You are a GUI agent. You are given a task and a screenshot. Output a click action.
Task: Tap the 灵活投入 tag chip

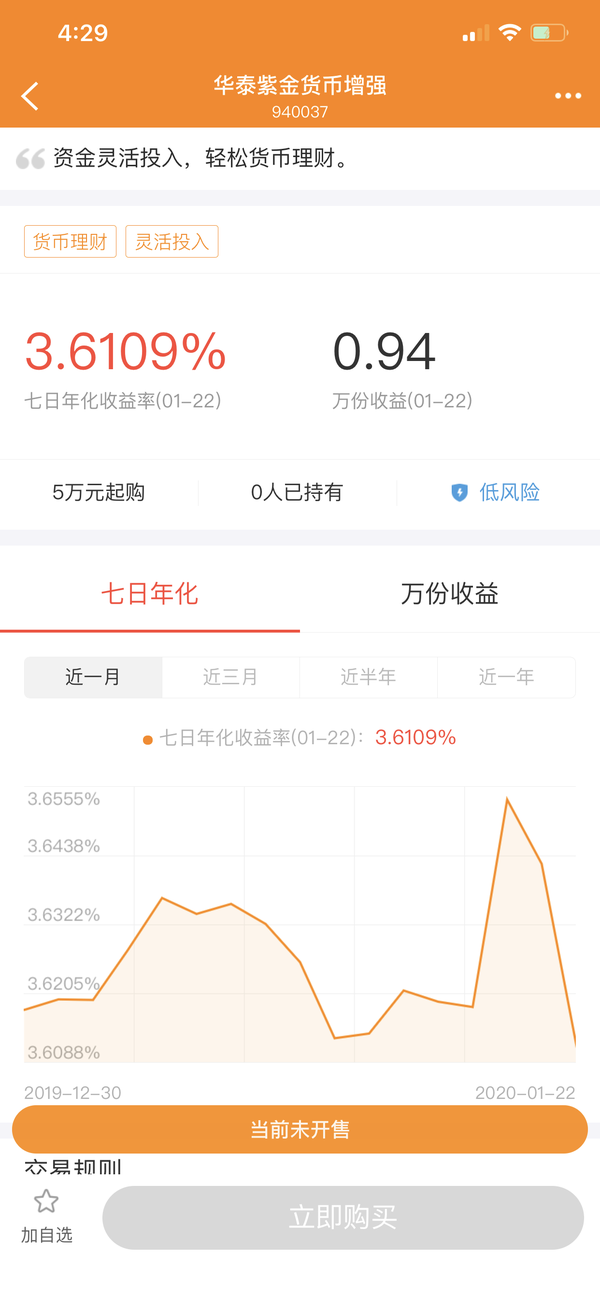(x=172, y=242)
